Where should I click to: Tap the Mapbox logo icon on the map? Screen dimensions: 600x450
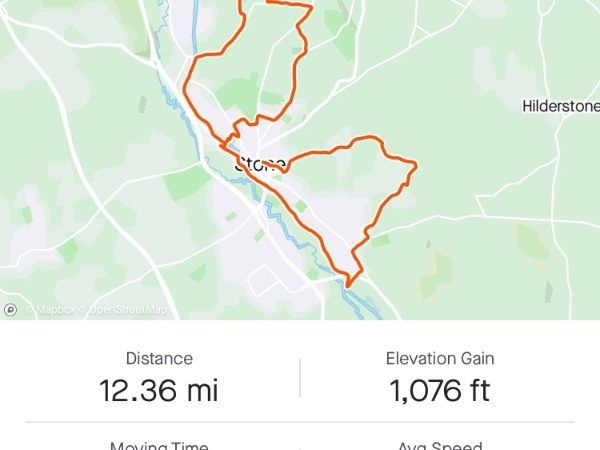10,310
